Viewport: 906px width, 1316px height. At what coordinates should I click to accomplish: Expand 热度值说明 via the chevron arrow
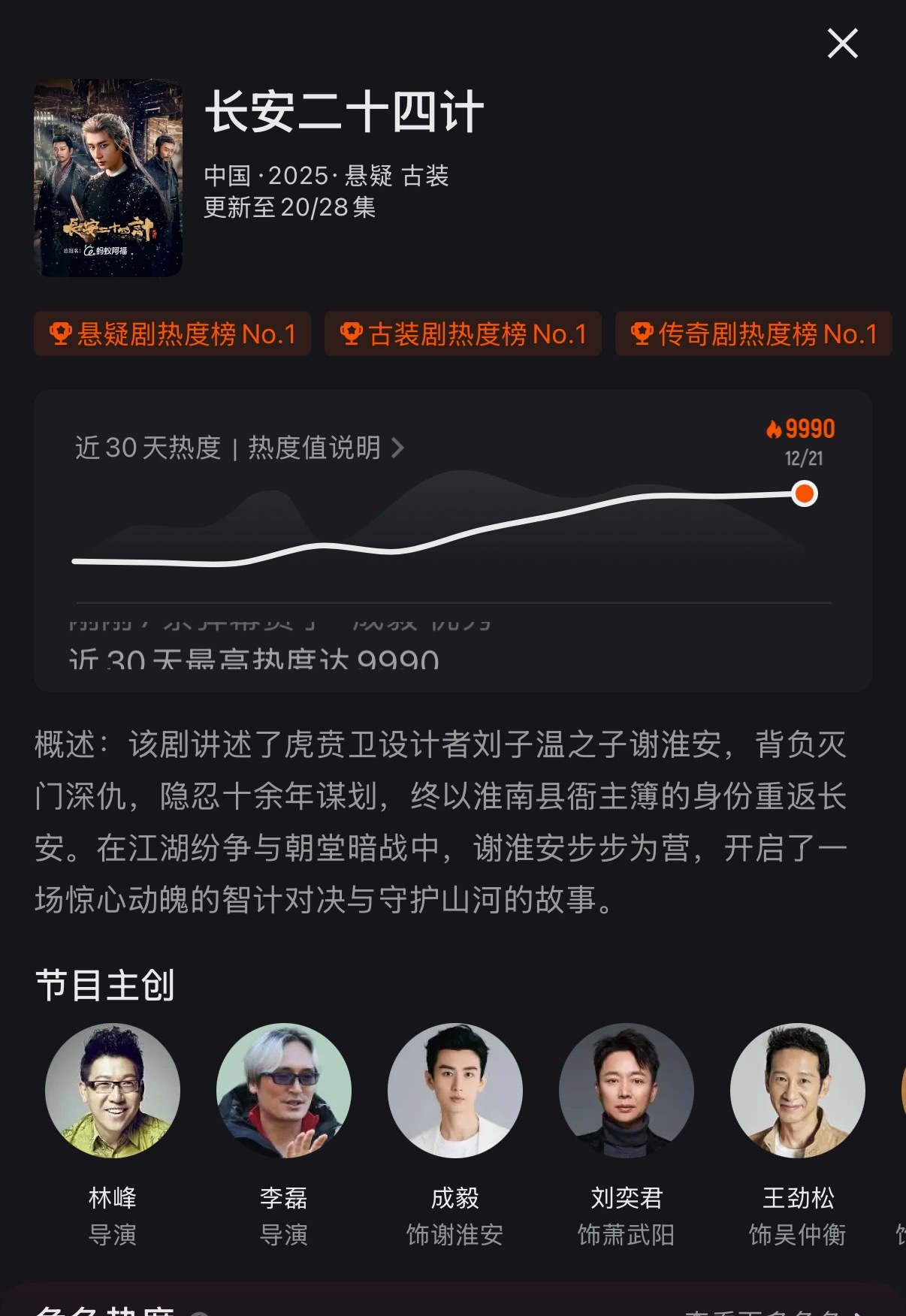398,448
